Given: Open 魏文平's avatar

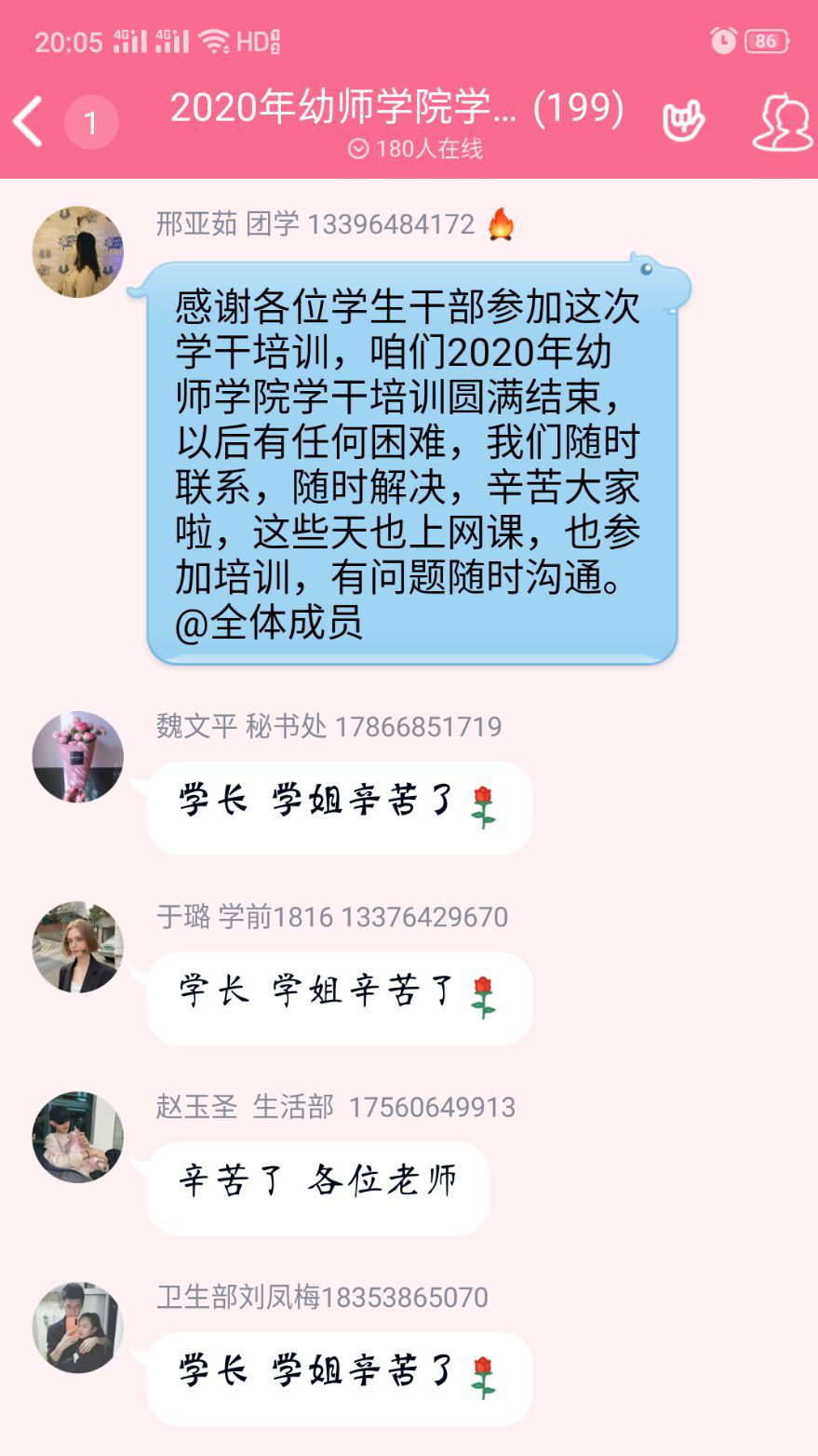Looking at the screenshot, I should [78, 757].
